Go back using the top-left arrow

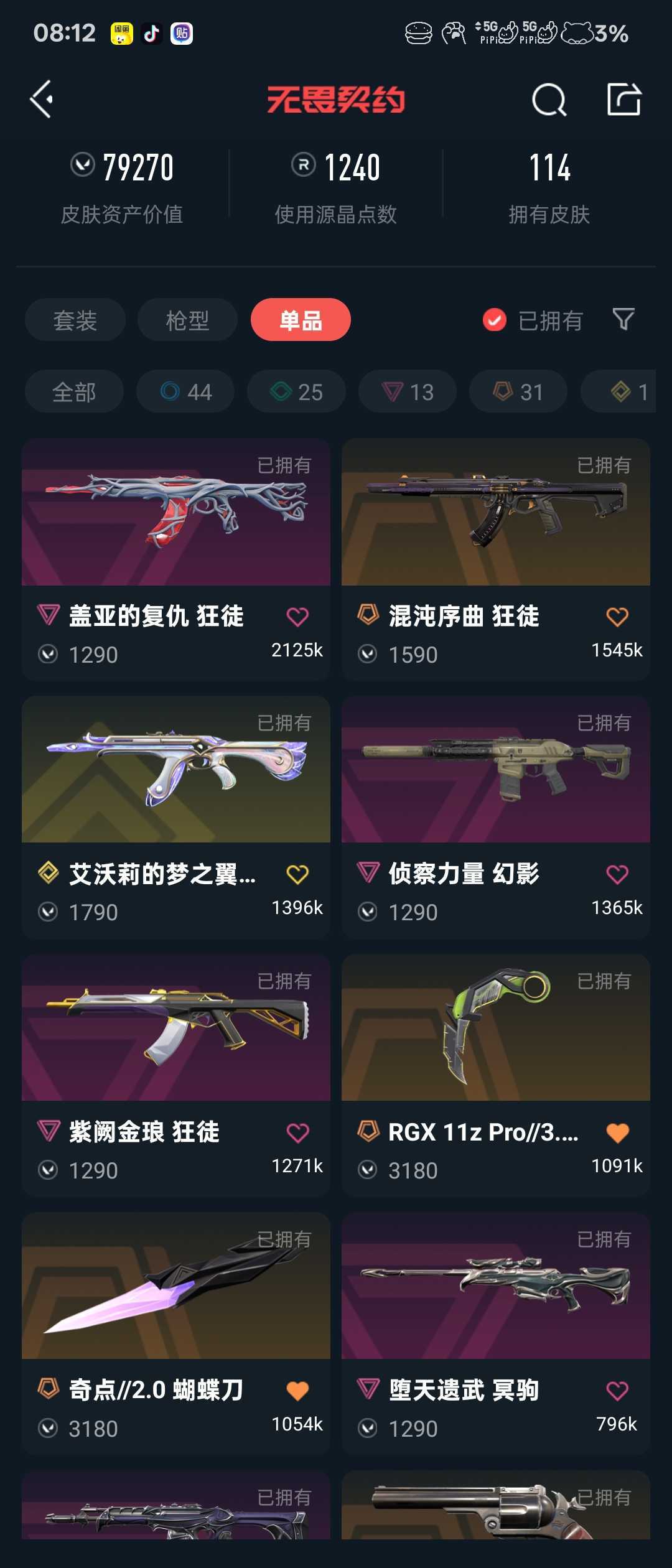coord(42,99)
